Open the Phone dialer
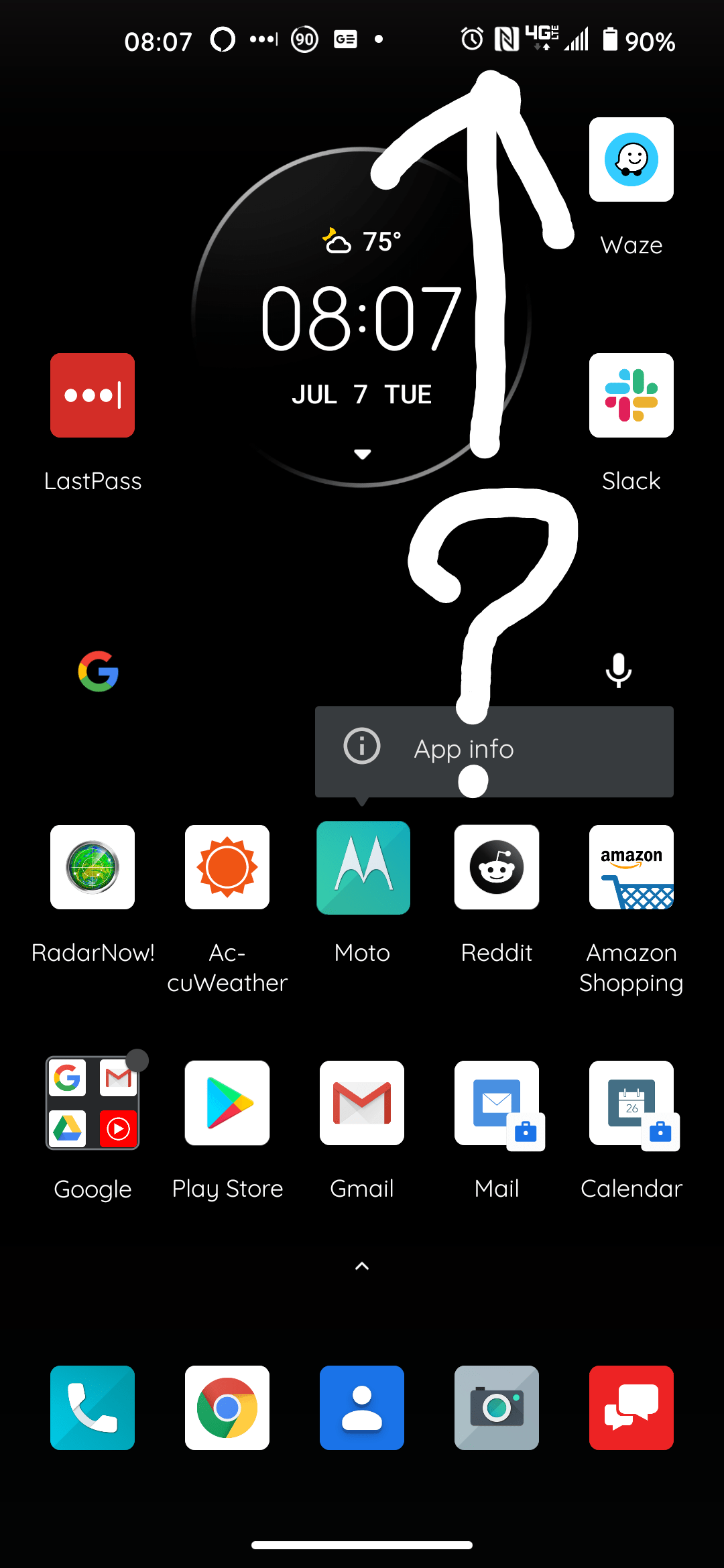 93,1408
